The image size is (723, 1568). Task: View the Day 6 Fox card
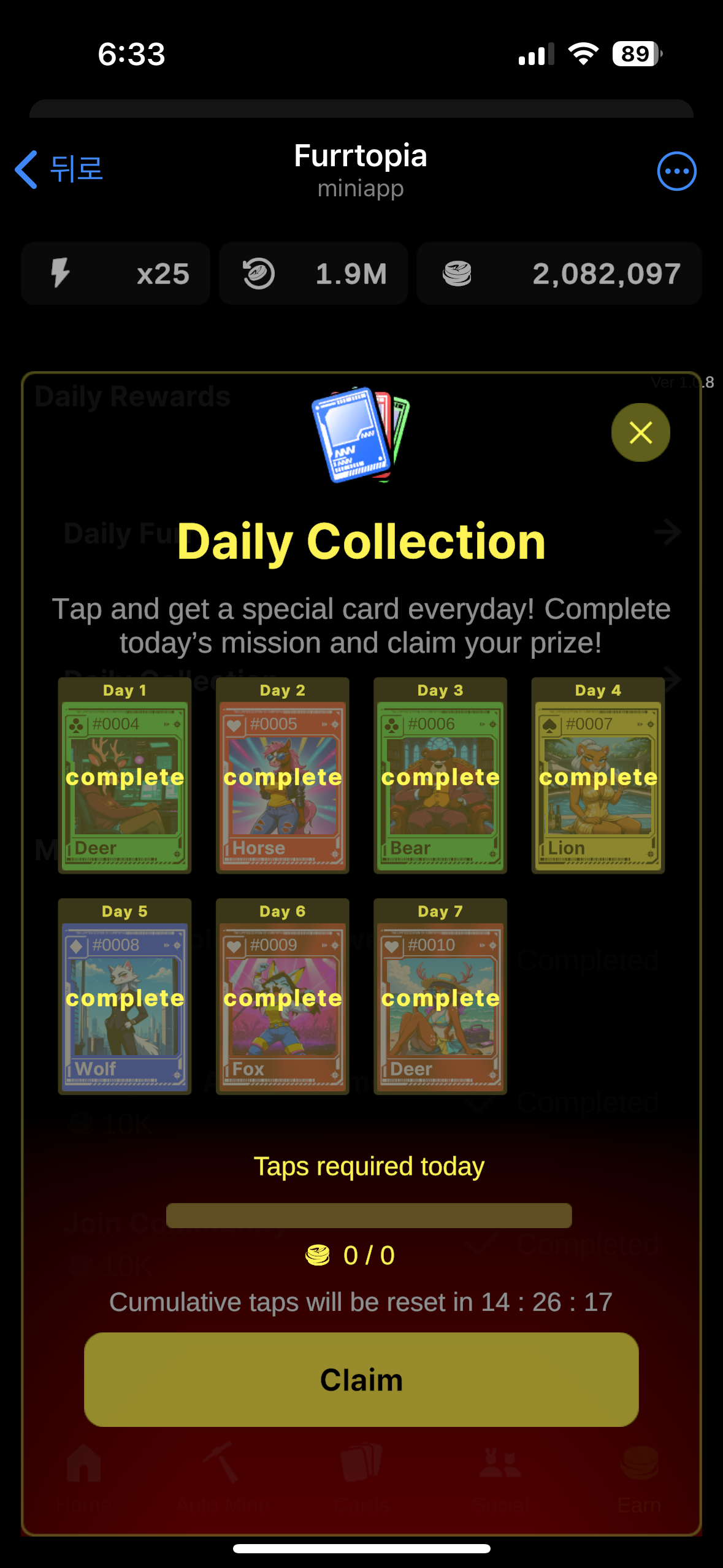point(282,996)
